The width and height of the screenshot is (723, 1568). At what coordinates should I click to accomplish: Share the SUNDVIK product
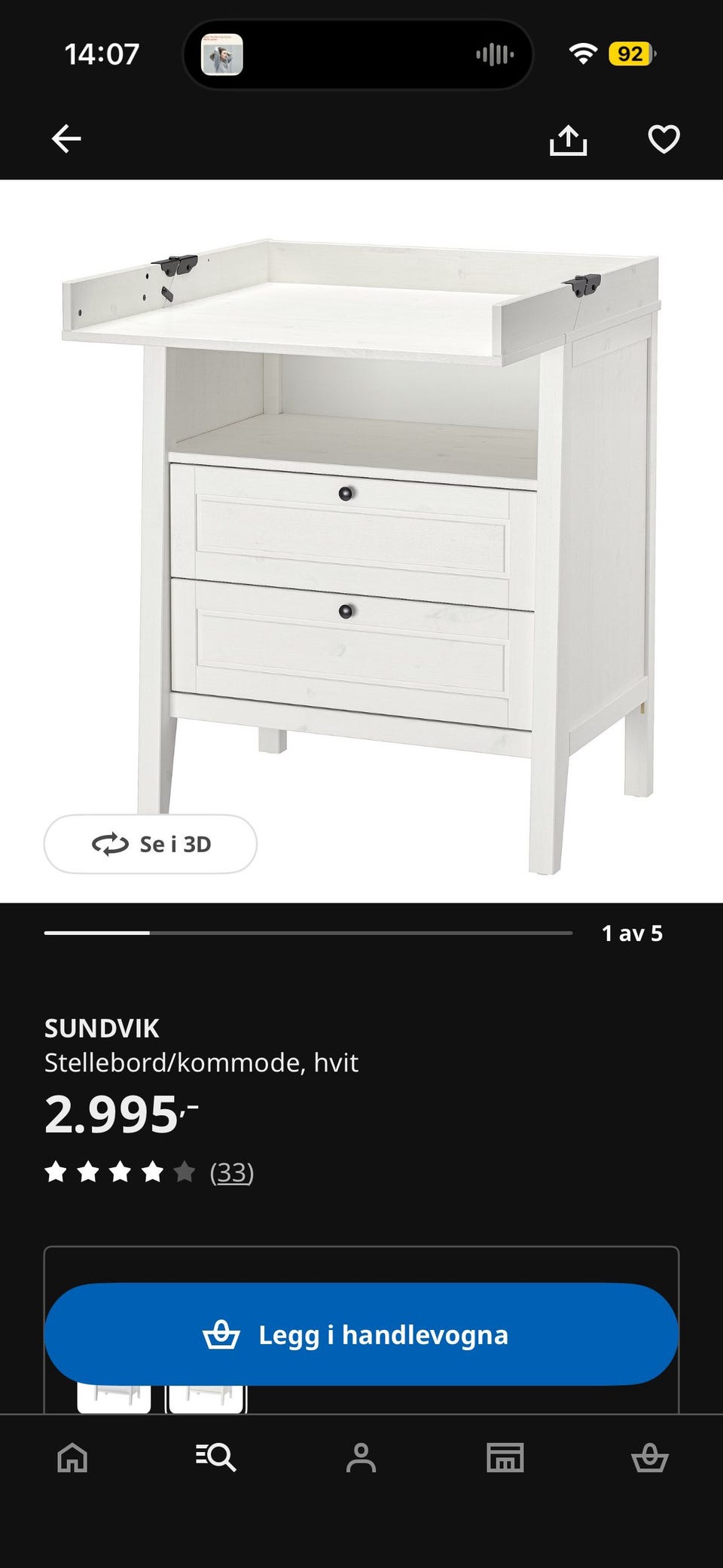coord(568,140)
